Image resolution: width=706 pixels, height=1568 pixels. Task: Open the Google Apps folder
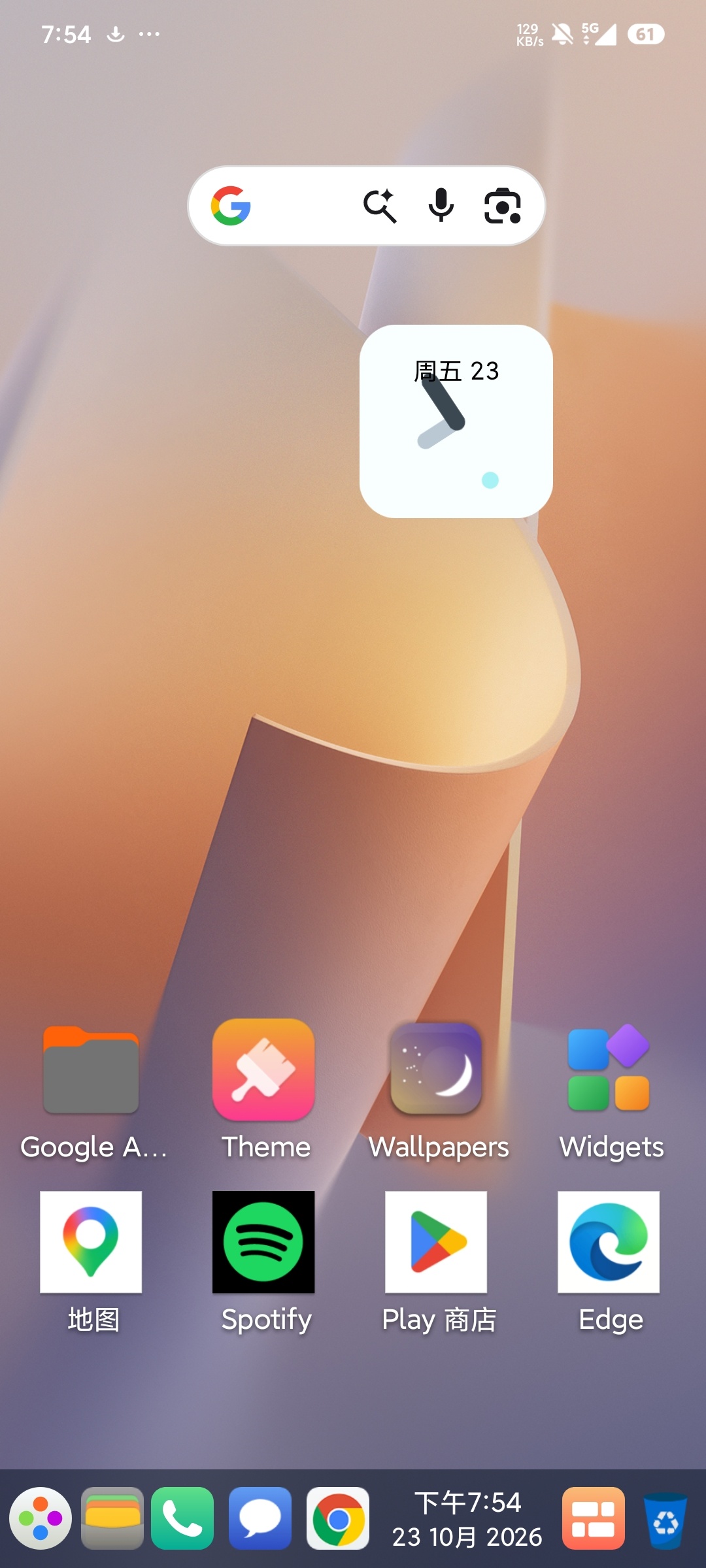click(x=91, y=1070)
